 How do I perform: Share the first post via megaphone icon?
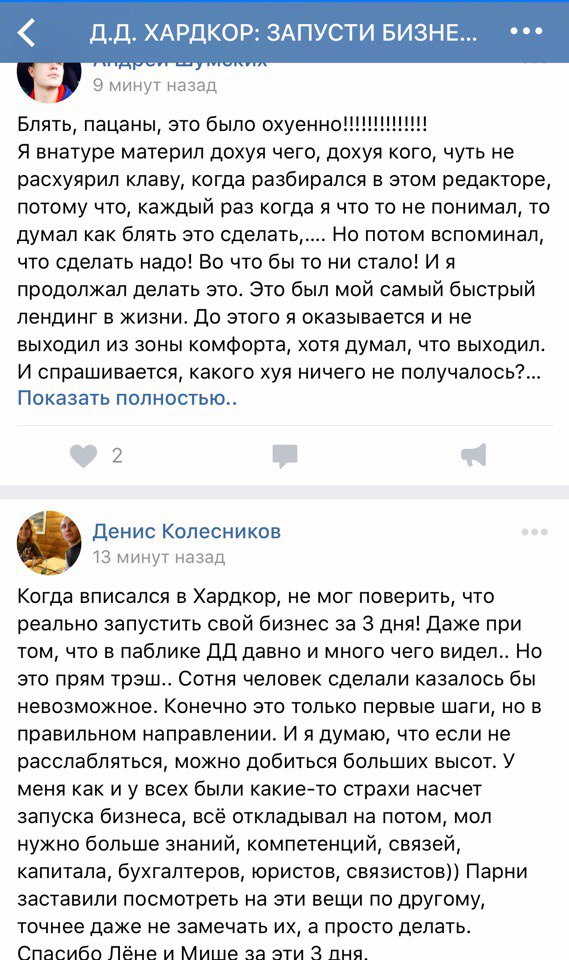click(473, 455)
